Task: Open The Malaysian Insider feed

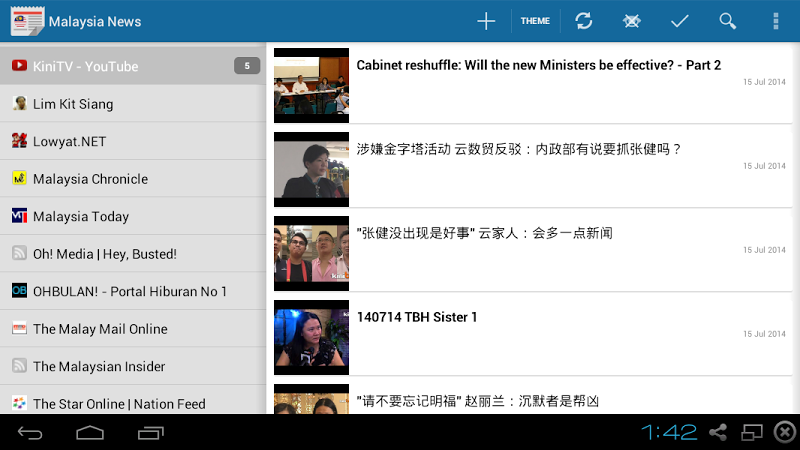Action: pos(133,366)
